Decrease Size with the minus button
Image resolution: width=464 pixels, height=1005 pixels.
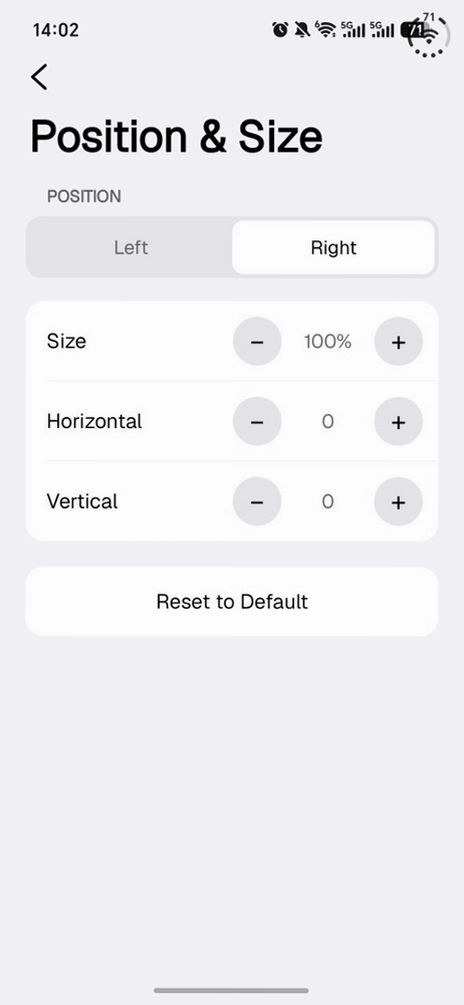point(257,342)
